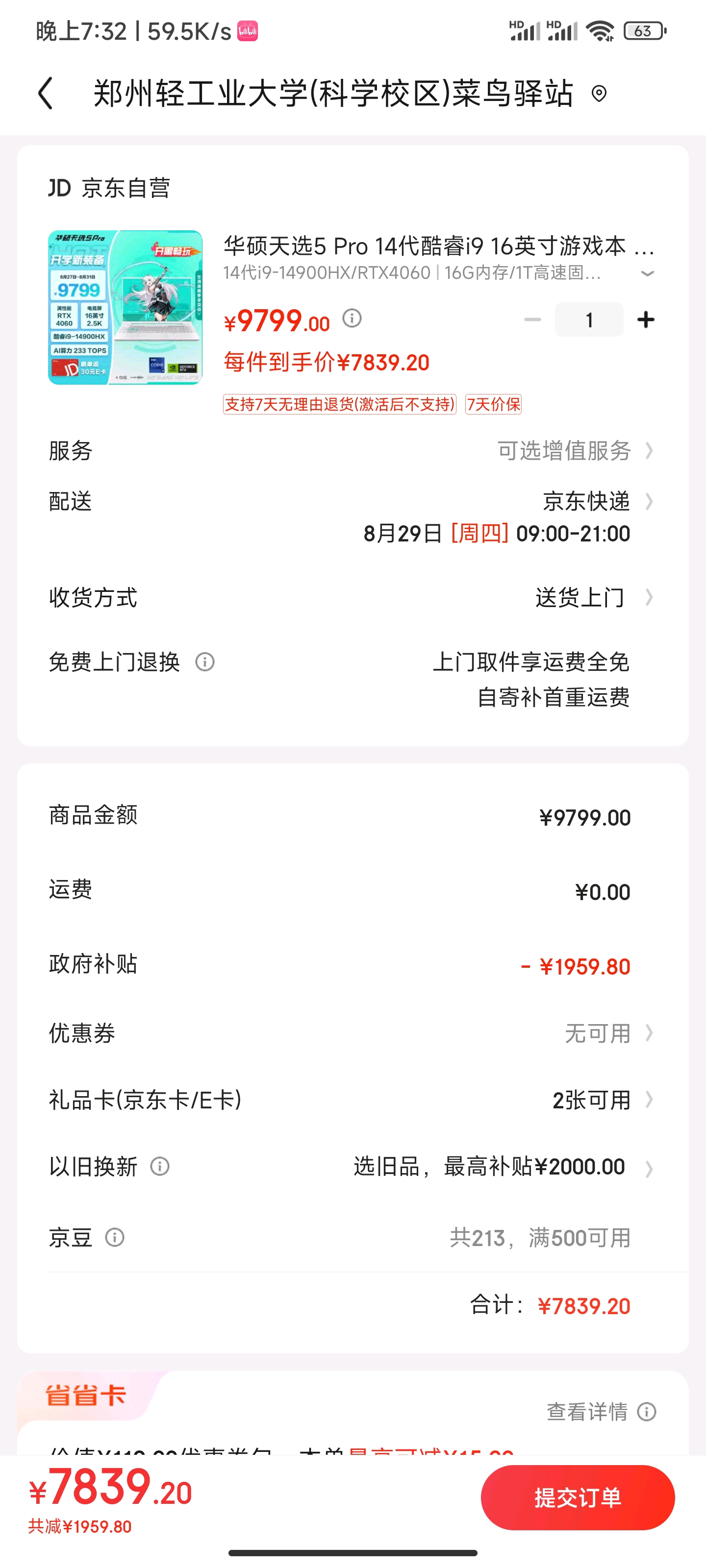The image size is (706, 1568).
Task: Open the info icon next to ¥9799.00
Action: (352, 318)
